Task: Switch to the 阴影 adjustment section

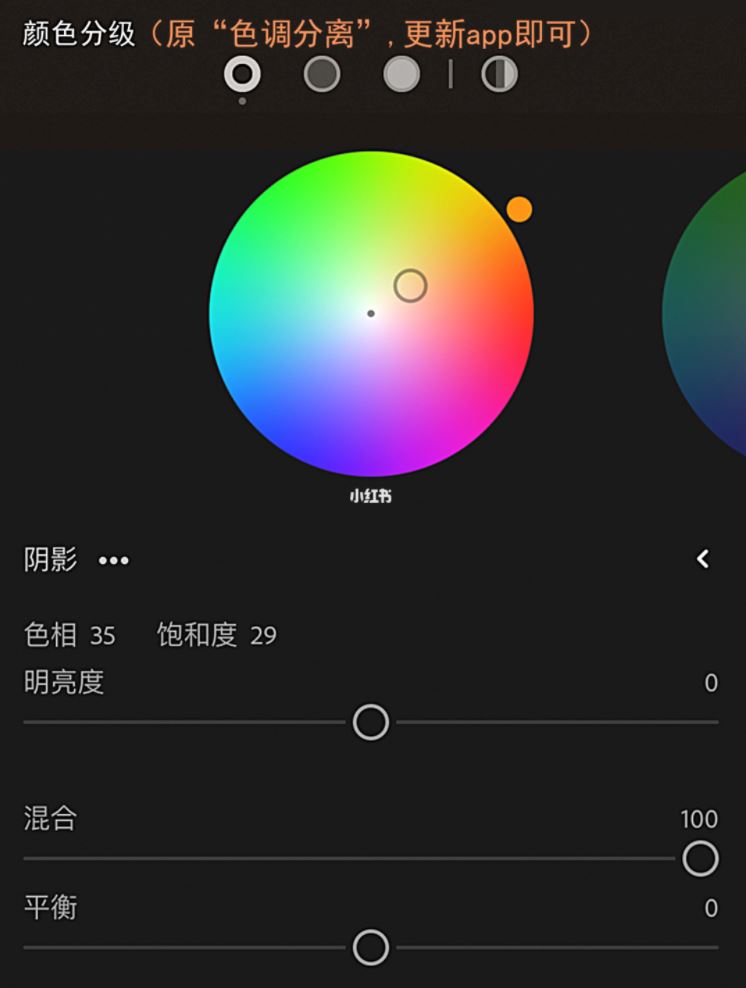Action: (x=48, y=561)
